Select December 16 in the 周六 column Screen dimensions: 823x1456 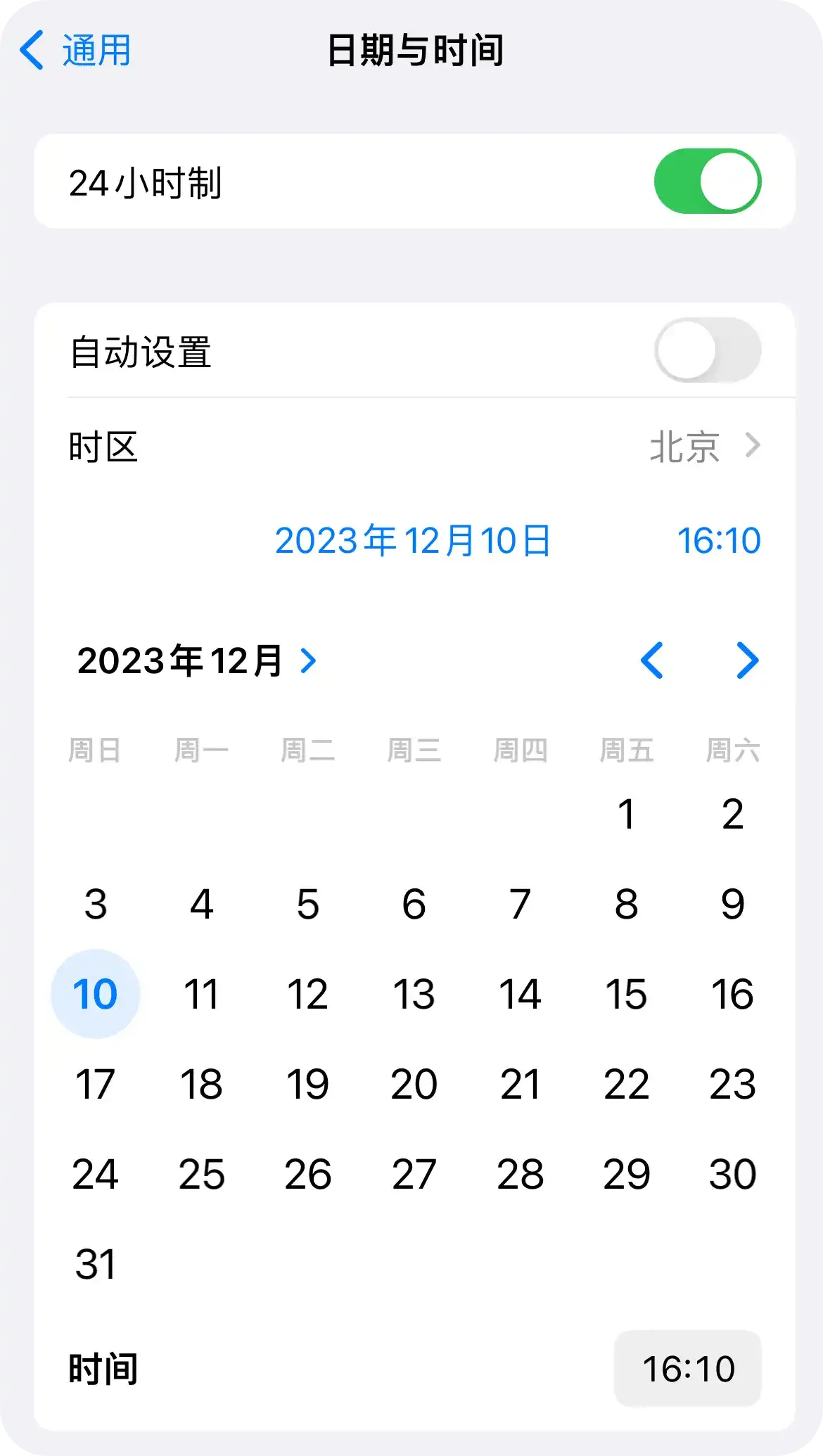[733, 993]
